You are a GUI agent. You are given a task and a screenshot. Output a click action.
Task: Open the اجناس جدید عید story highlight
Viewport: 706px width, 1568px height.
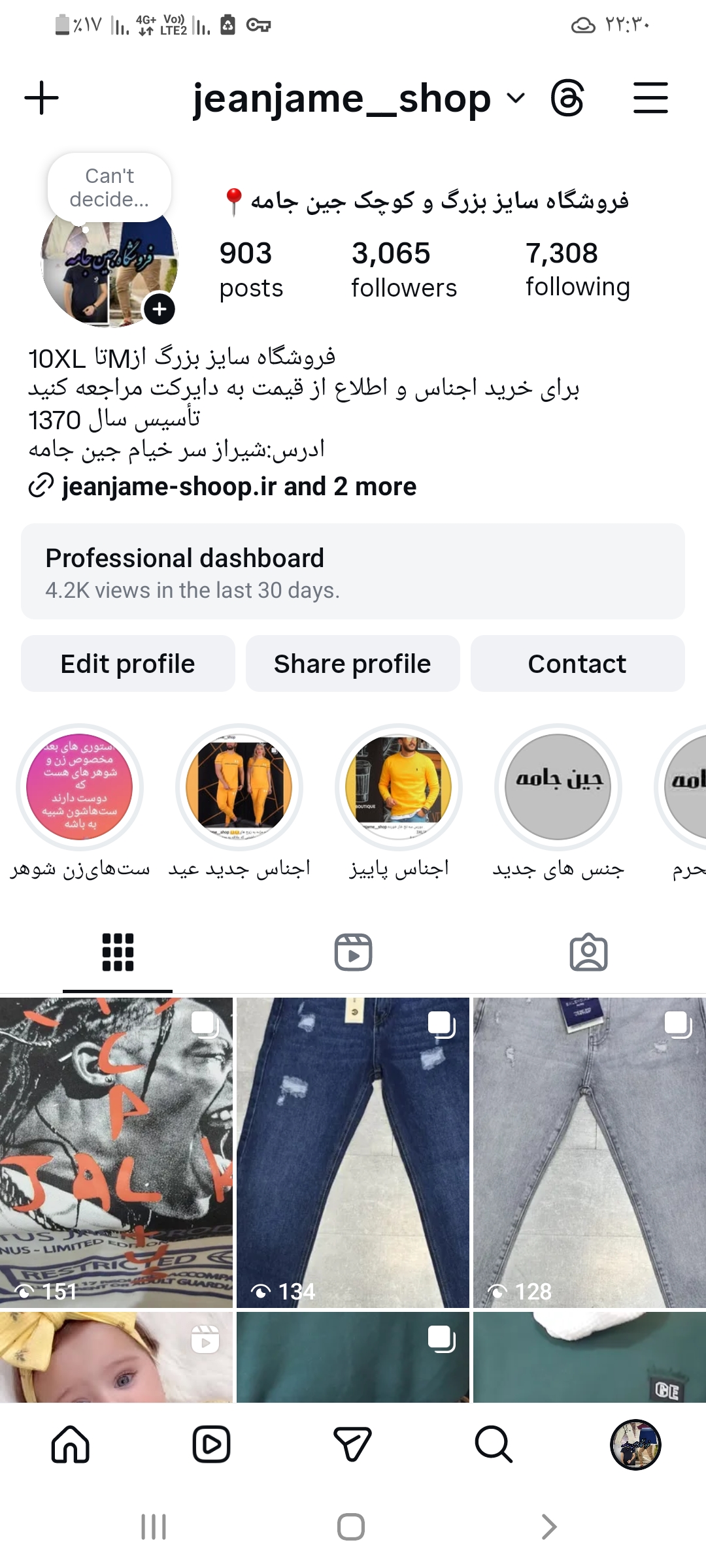(x=239, y=787)
